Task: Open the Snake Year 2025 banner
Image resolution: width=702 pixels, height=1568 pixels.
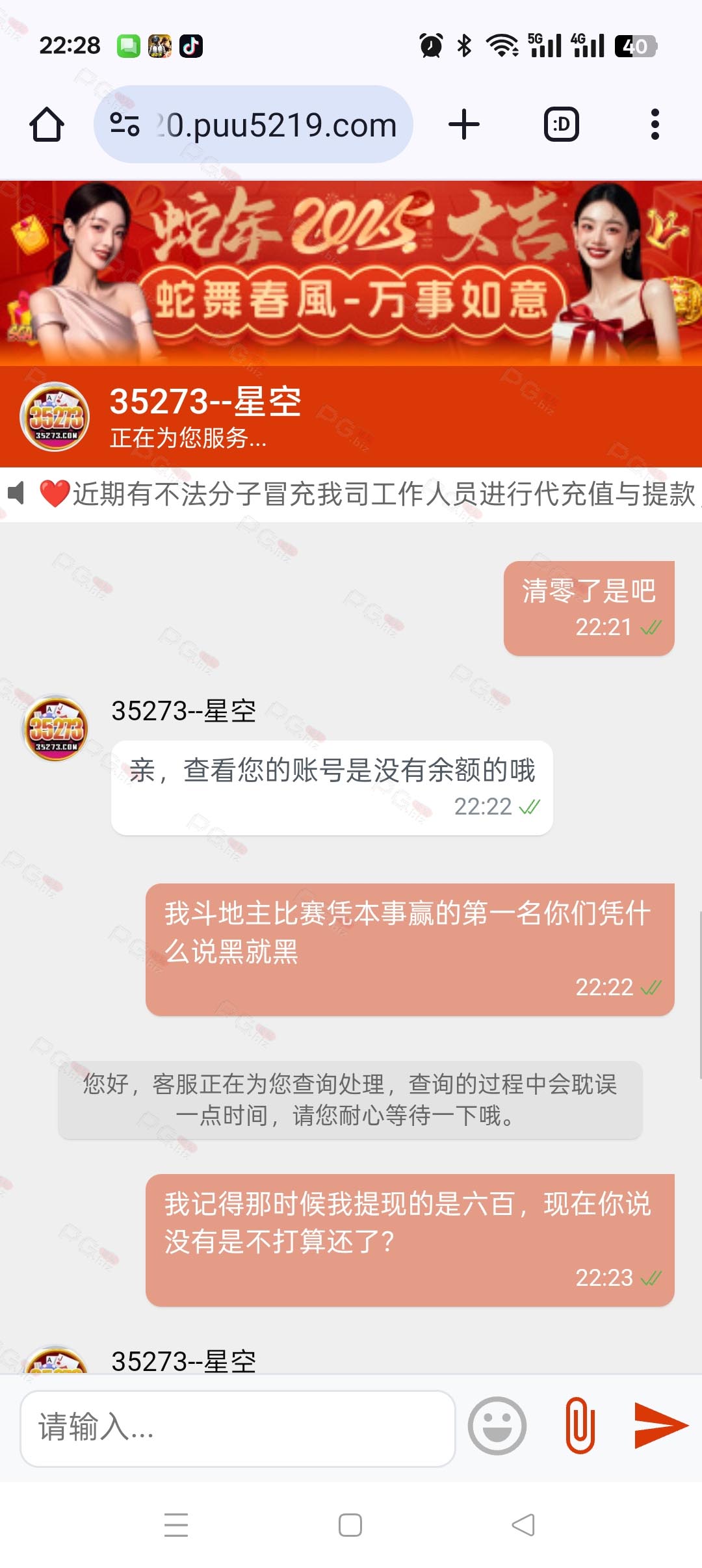Action: [x=351, y=273]
